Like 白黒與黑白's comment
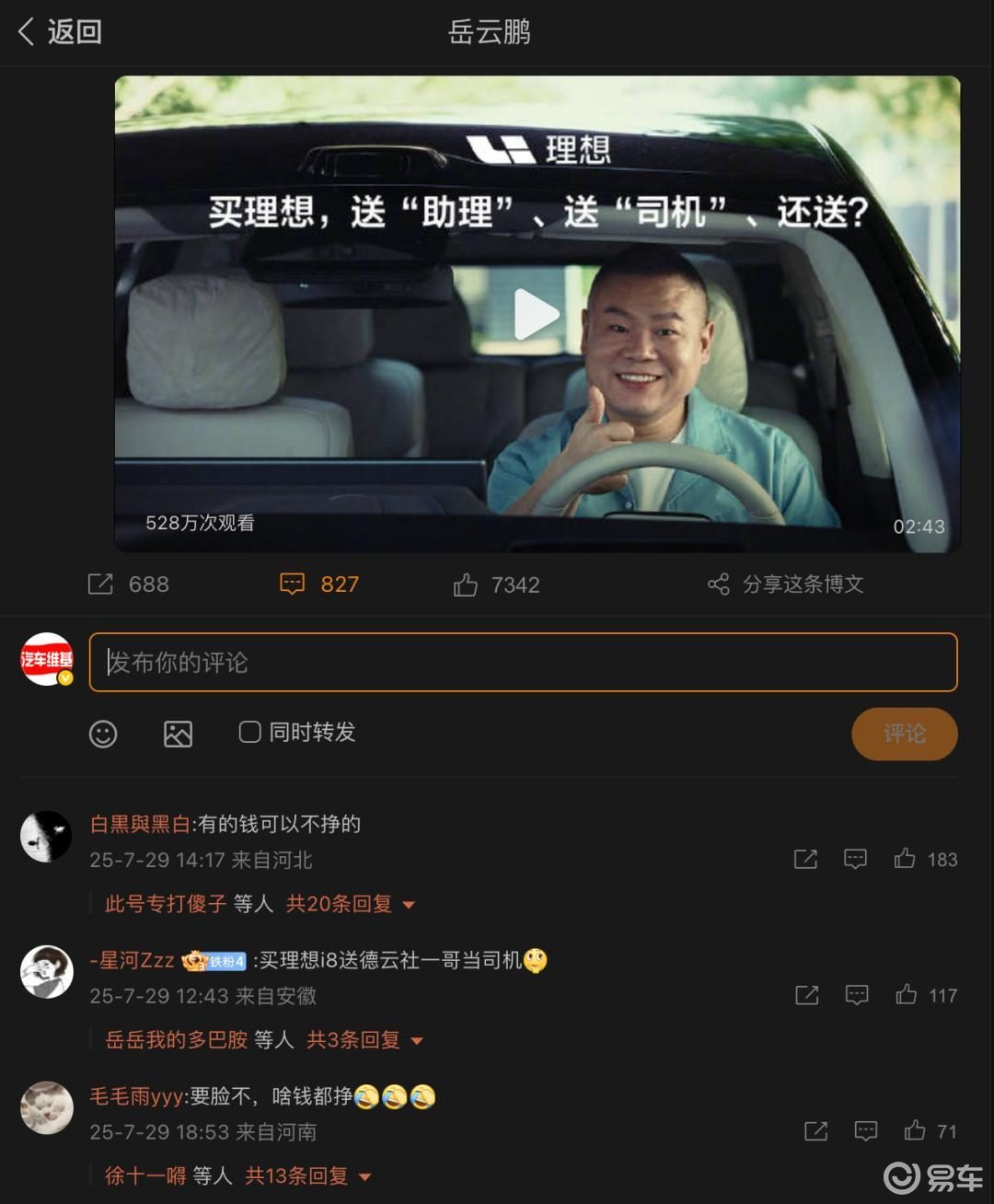This screenshot has height=1204, width=994. 906,859
